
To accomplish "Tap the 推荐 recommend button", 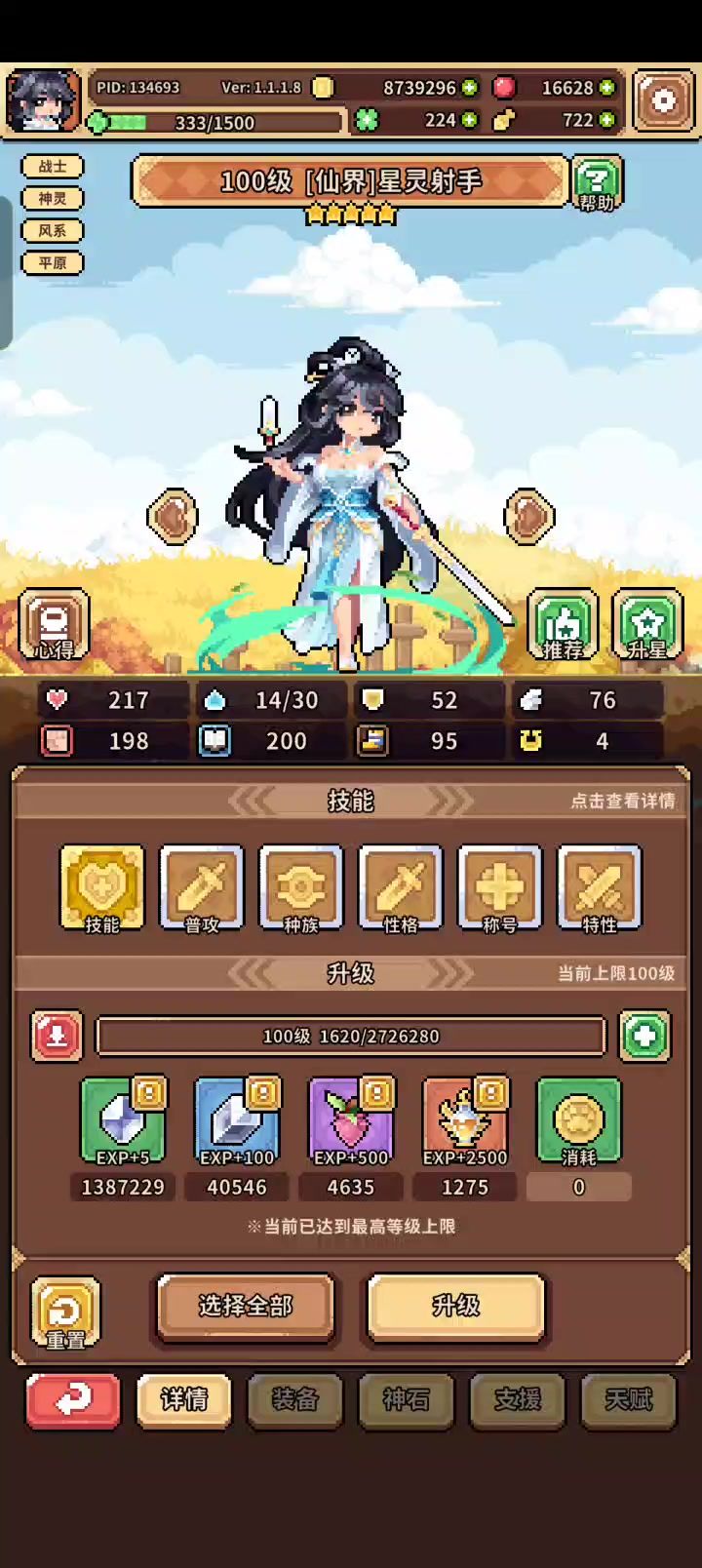I will [563, 624].
